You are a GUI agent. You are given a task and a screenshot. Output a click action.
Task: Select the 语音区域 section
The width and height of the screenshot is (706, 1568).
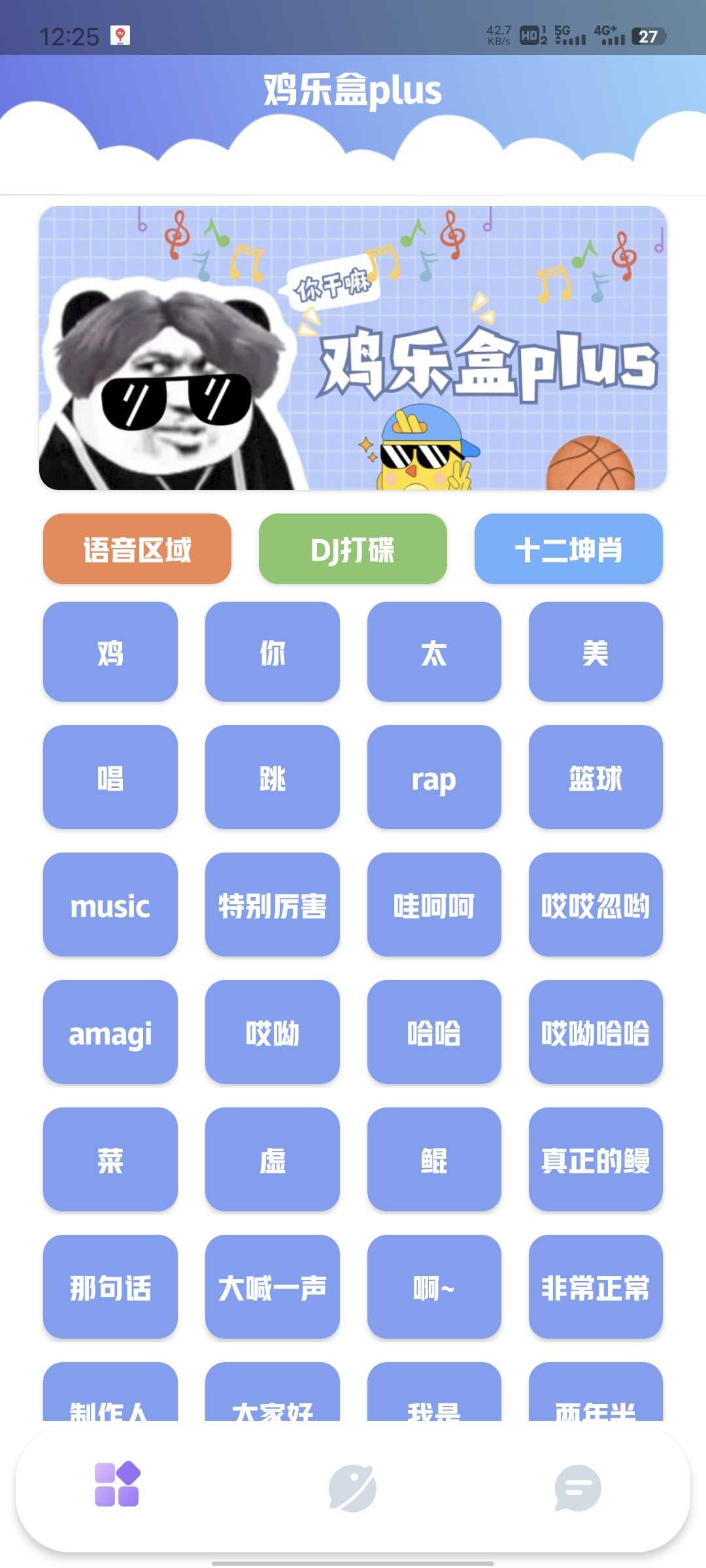tap(137, 549)
